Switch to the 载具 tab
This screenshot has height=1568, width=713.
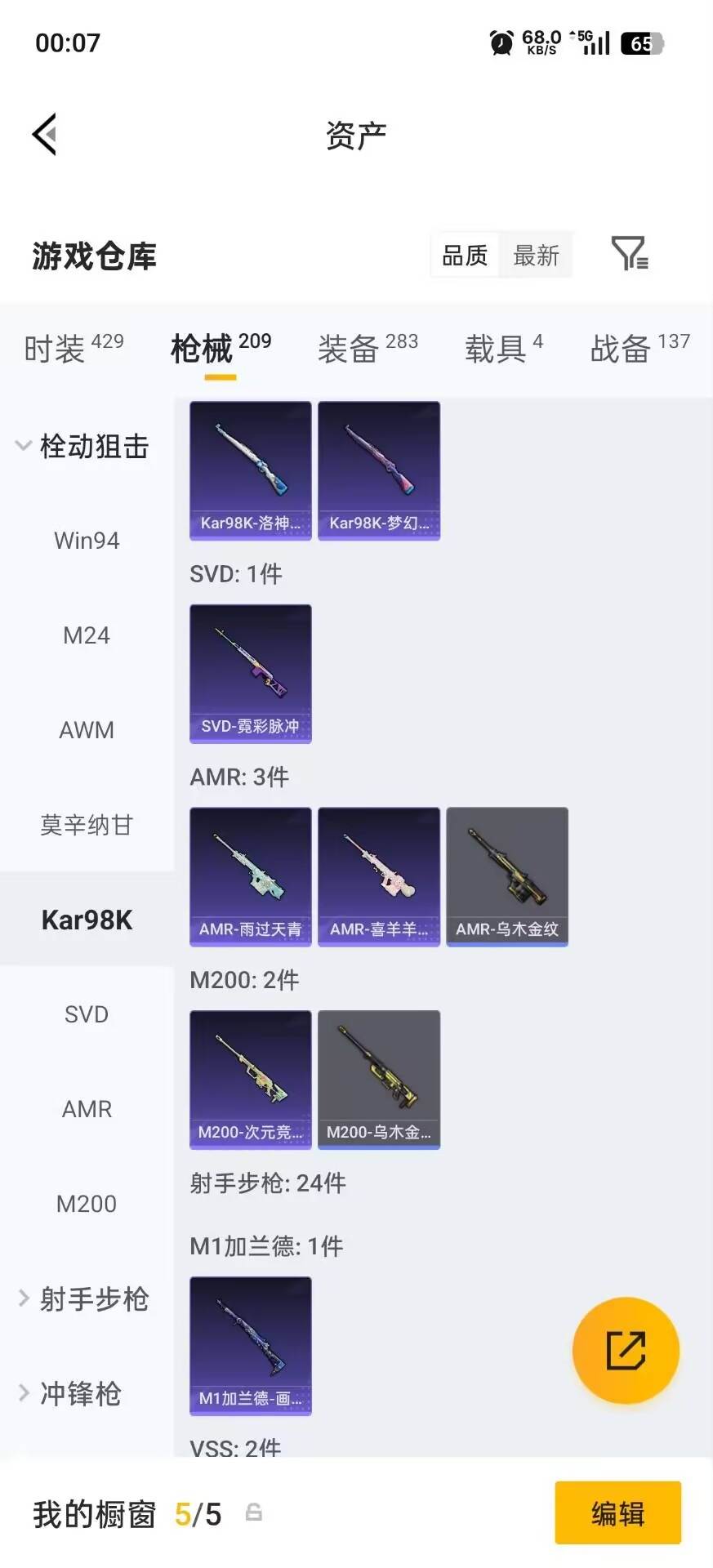pos(503,349)
